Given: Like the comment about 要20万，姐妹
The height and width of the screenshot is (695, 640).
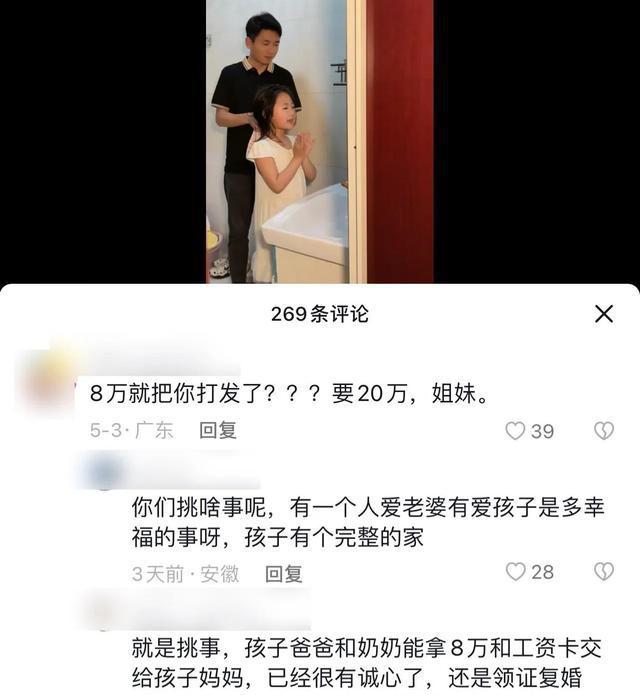Looking at the screenshot, I should coord(515,431).
